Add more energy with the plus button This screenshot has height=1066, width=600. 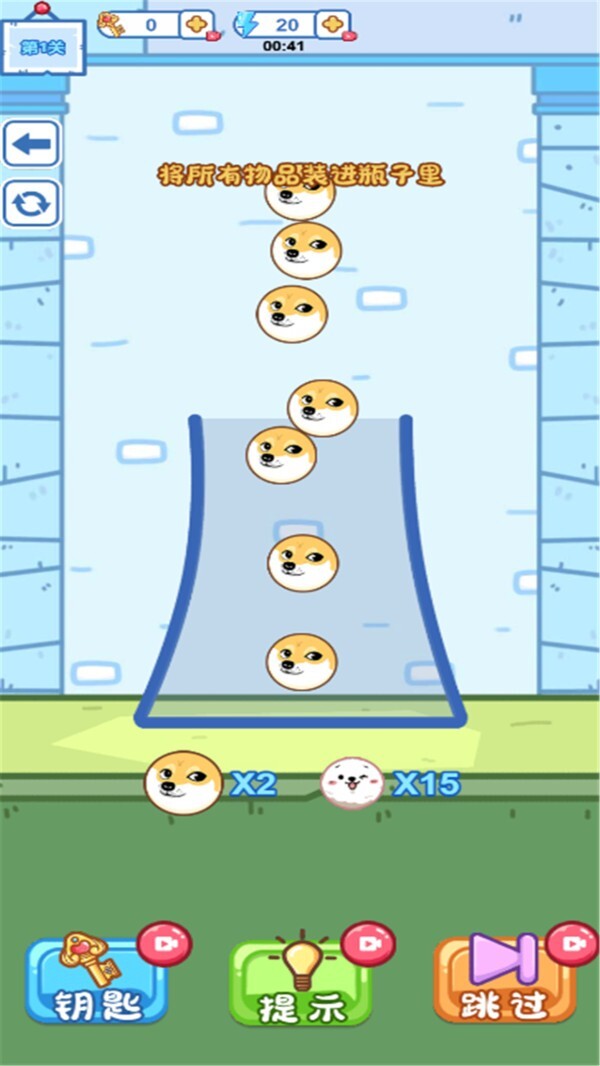point(332,24)
